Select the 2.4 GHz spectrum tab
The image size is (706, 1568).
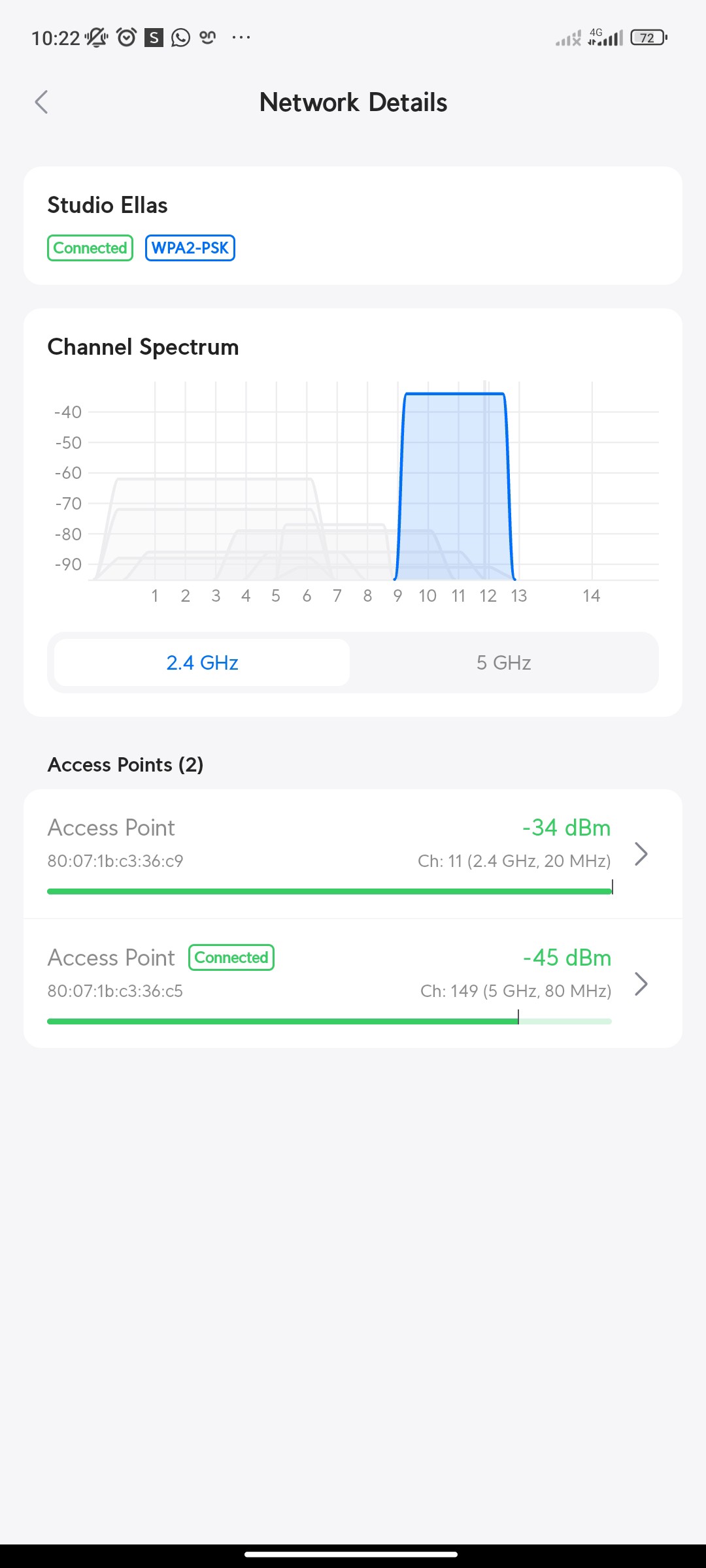tap(202, 662)
